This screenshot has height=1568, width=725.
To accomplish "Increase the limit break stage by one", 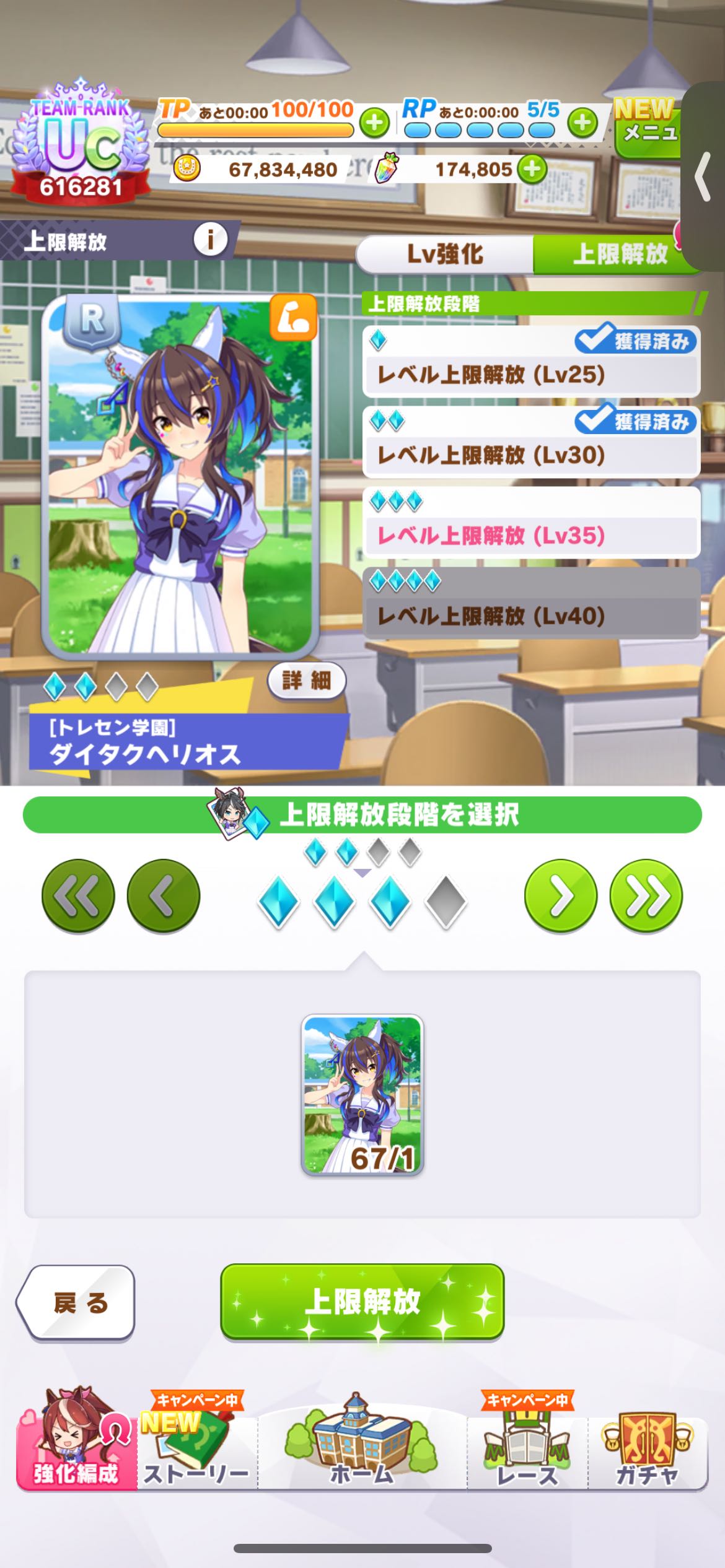I will tap(561, 896).
